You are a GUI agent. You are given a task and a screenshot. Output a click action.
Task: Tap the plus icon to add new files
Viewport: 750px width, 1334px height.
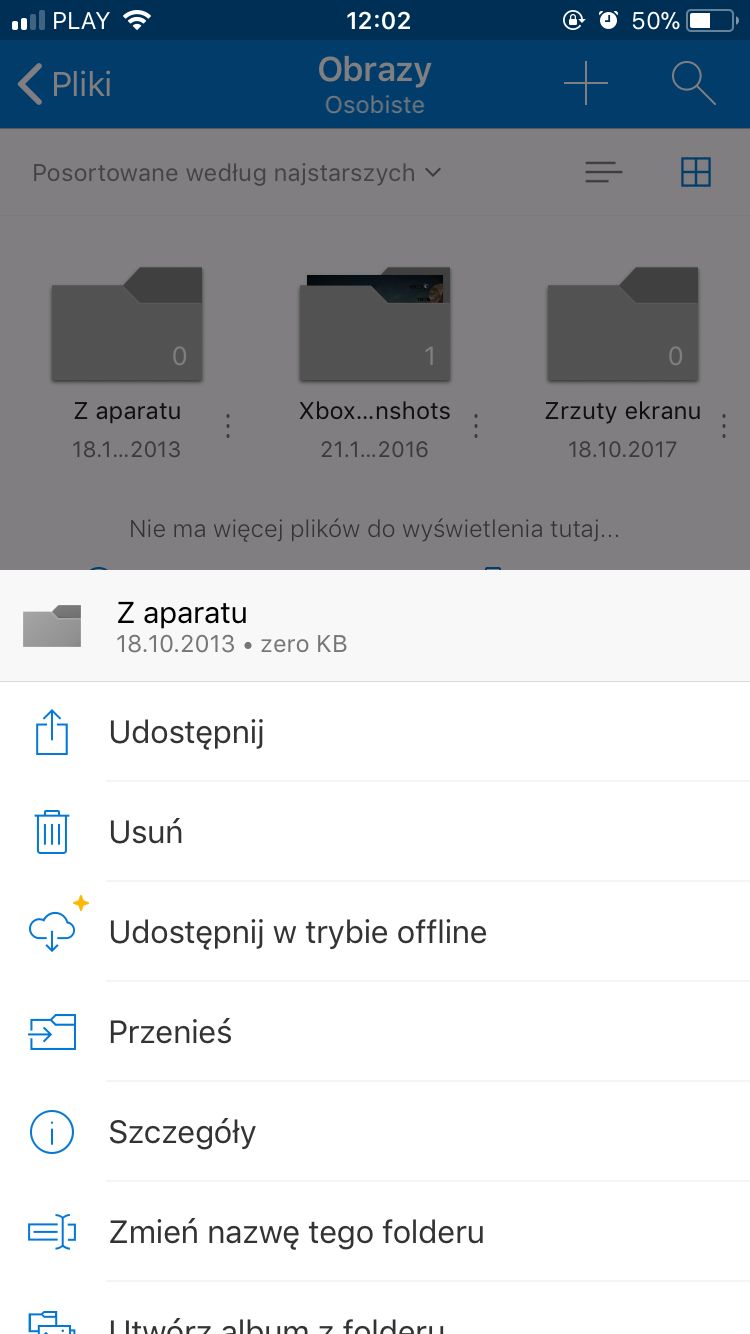point(585,84)
